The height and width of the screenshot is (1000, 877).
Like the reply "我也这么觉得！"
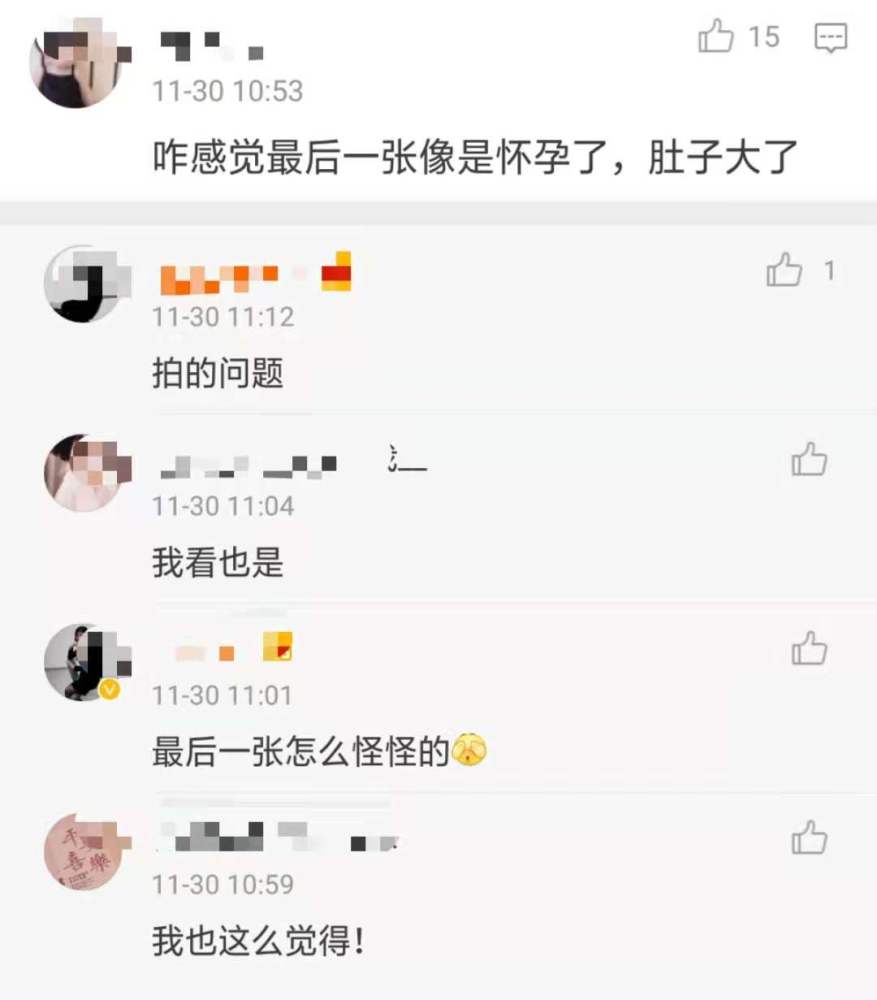(809, 837)
